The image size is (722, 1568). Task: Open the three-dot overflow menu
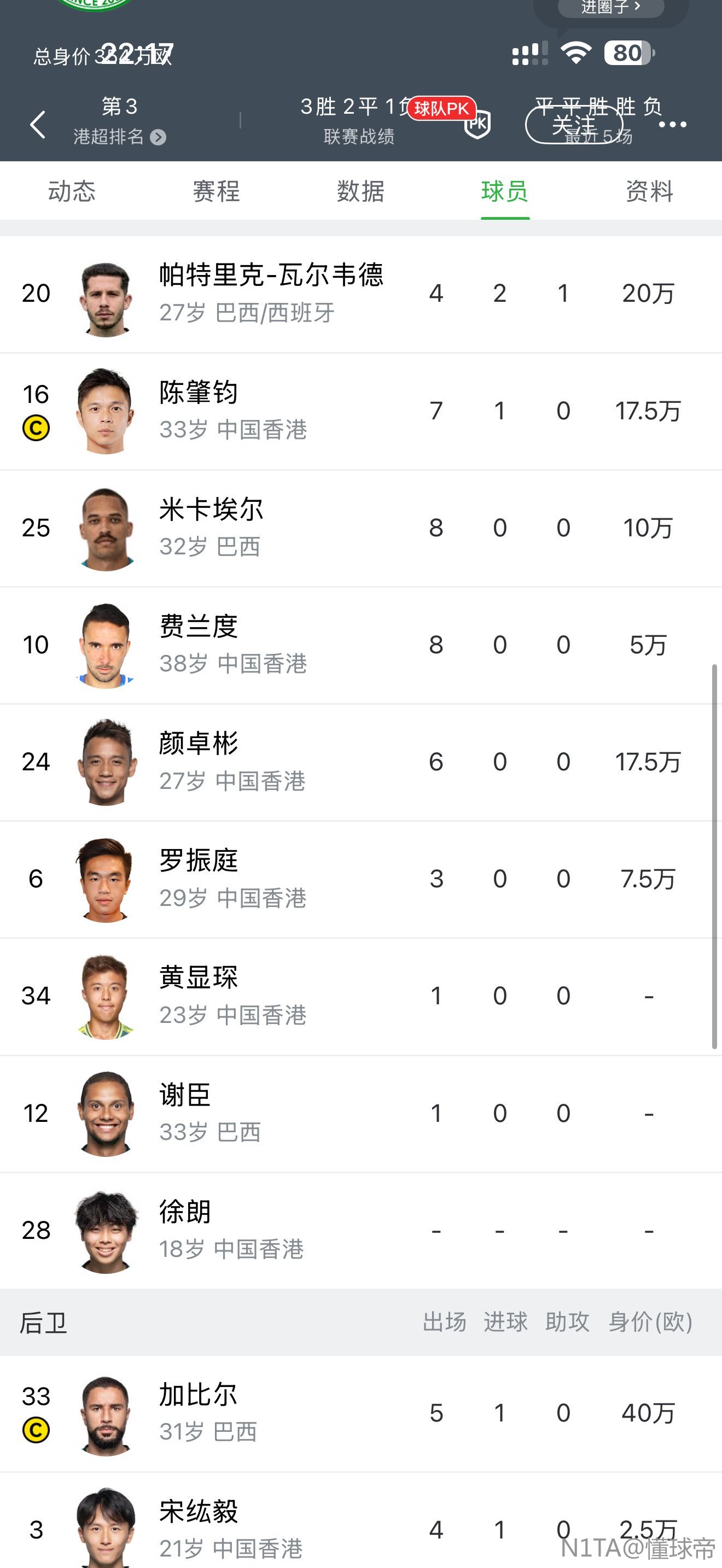(673, 125)
